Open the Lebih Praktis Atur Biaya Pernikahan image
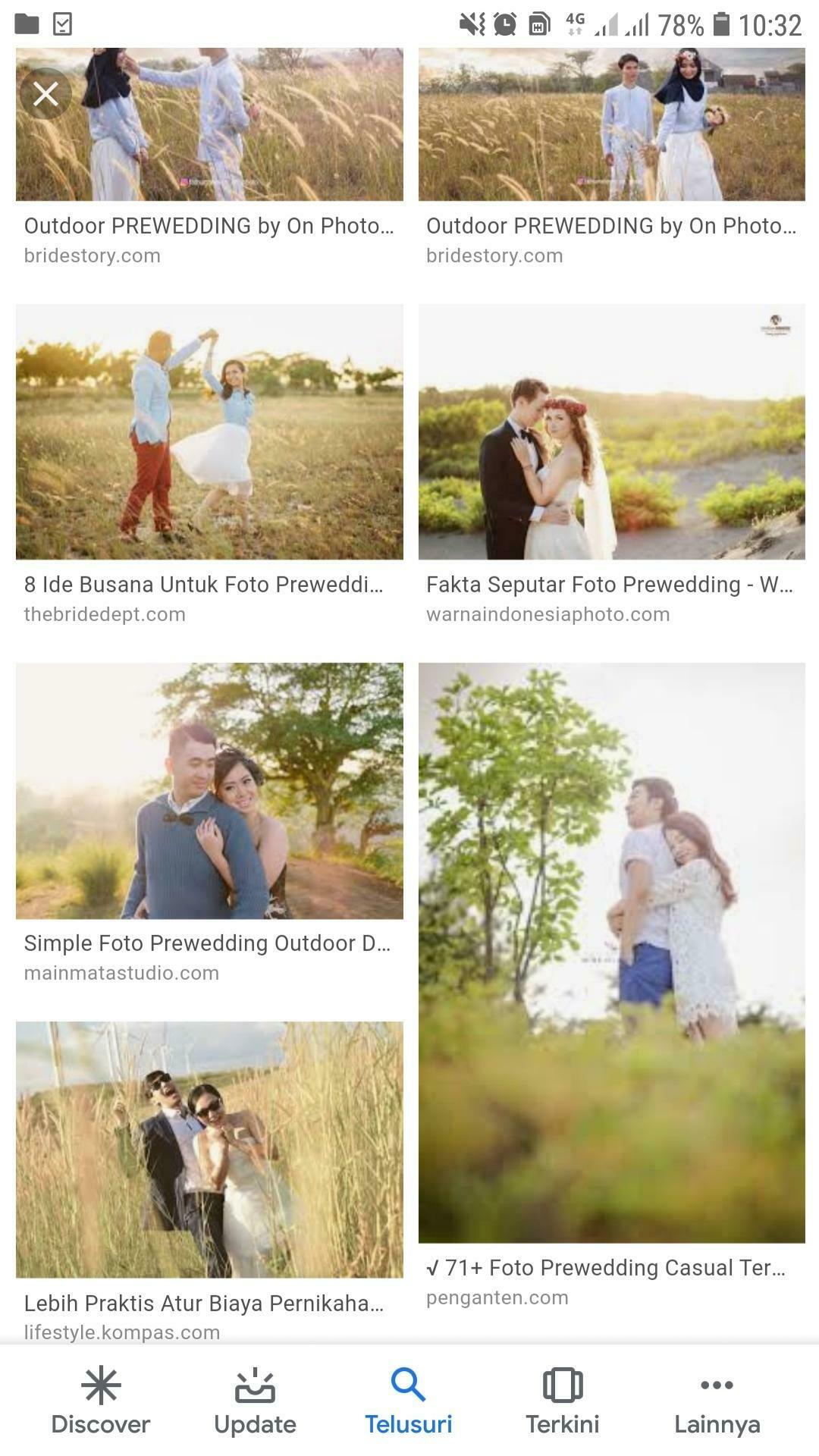Screen dimensions: 819x1456 tap(209, 1149)
